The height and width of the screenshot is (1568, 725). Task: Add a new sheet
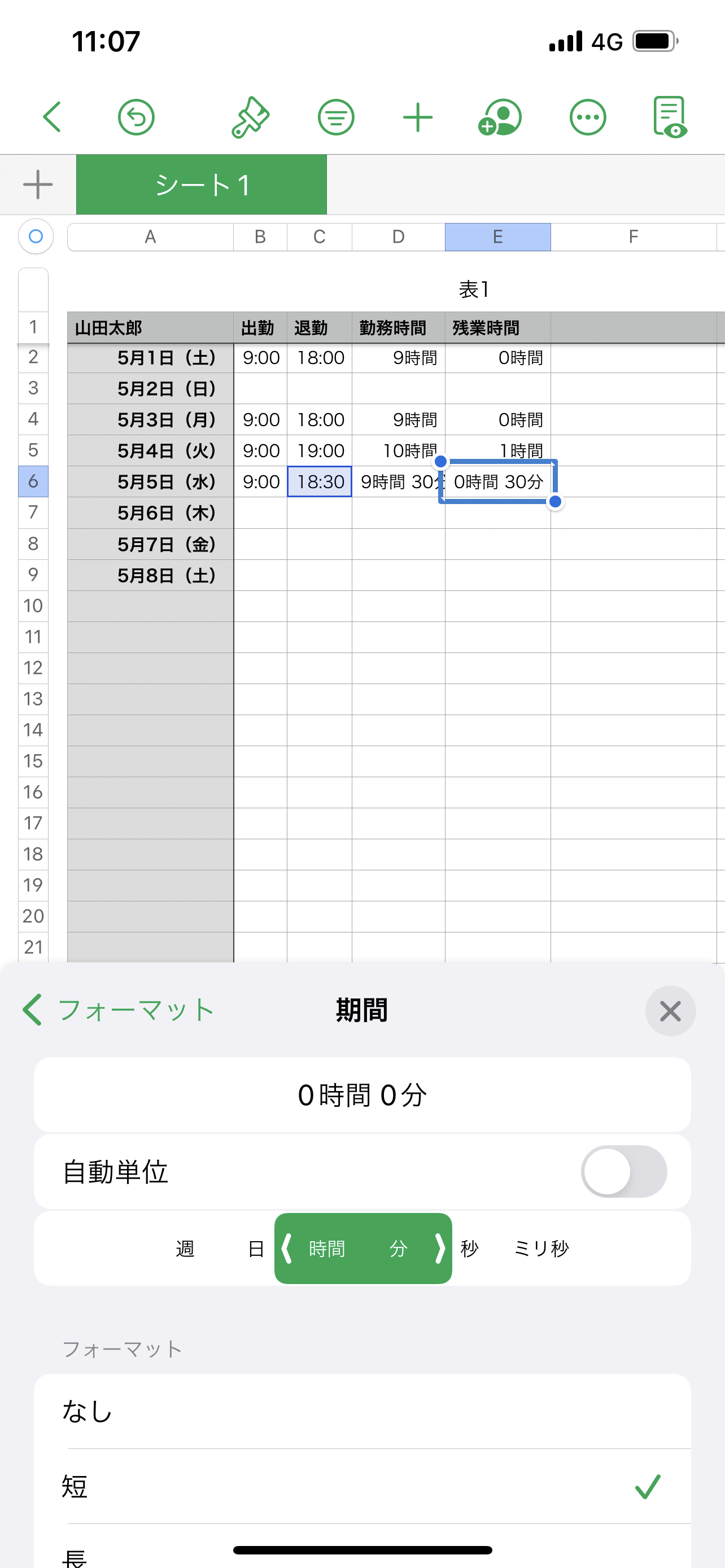(x=38, y=185)
